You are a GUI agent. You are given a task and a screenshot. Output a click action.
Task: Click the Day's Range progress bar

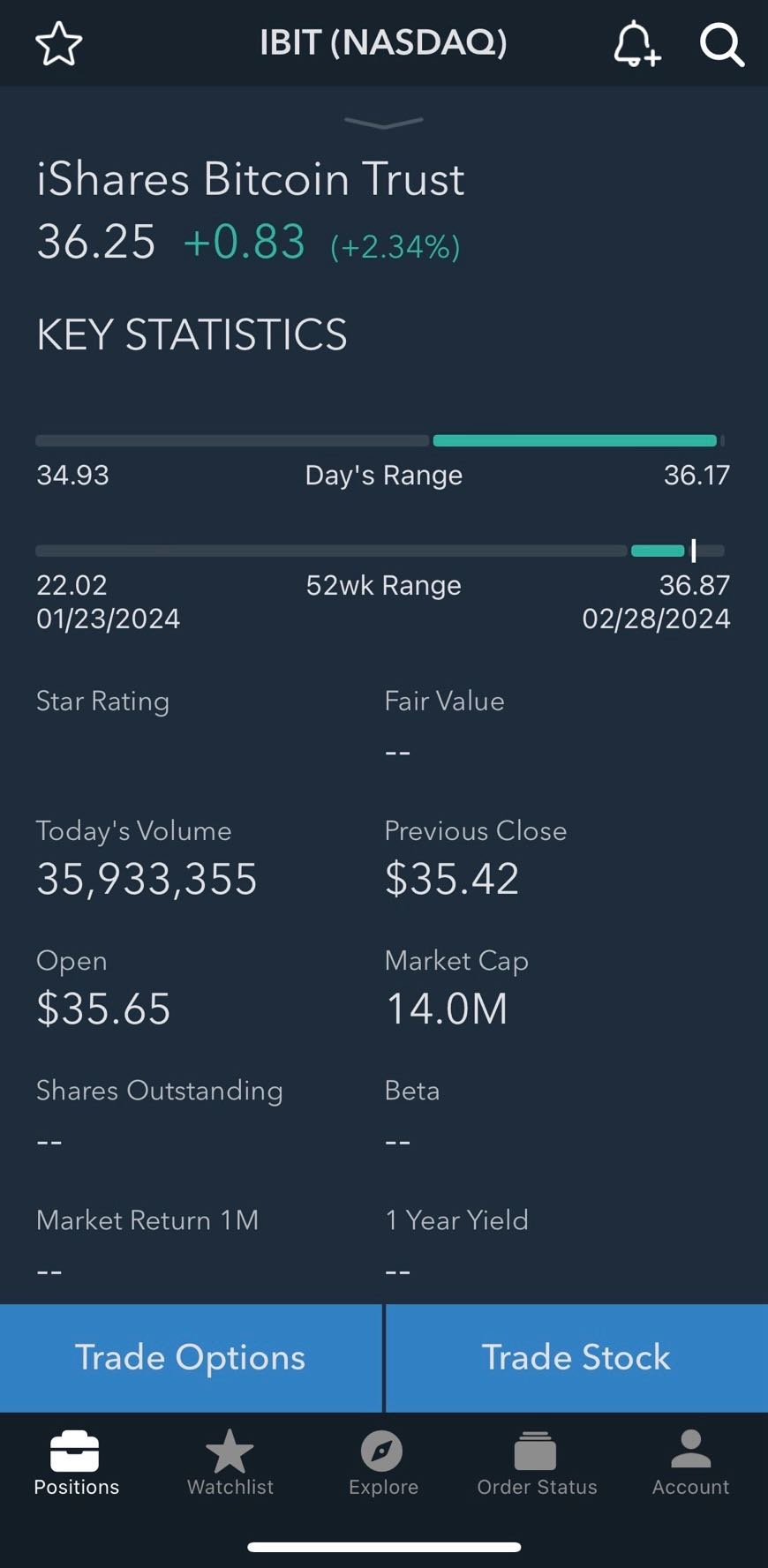click(383, 439)
